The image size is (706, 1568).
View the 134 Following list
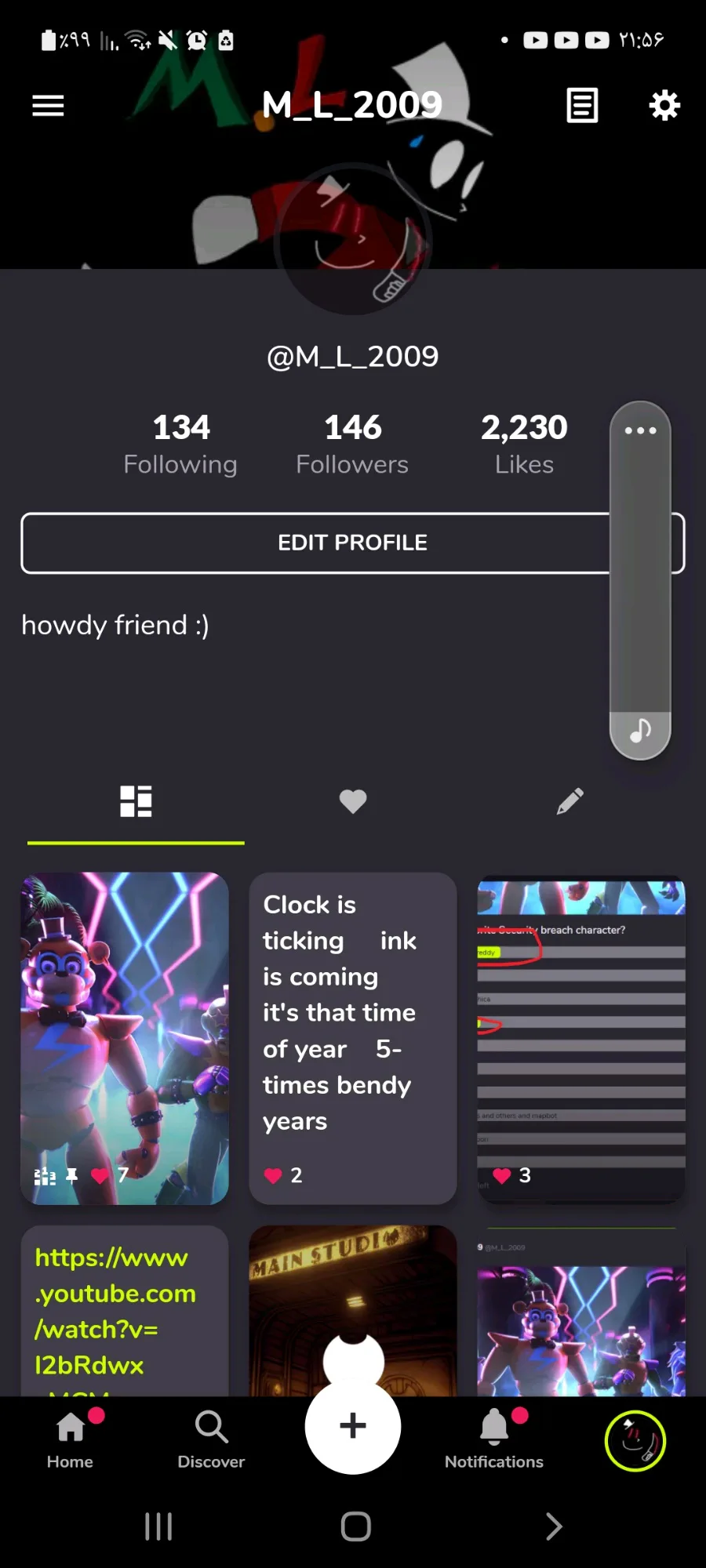180,445
